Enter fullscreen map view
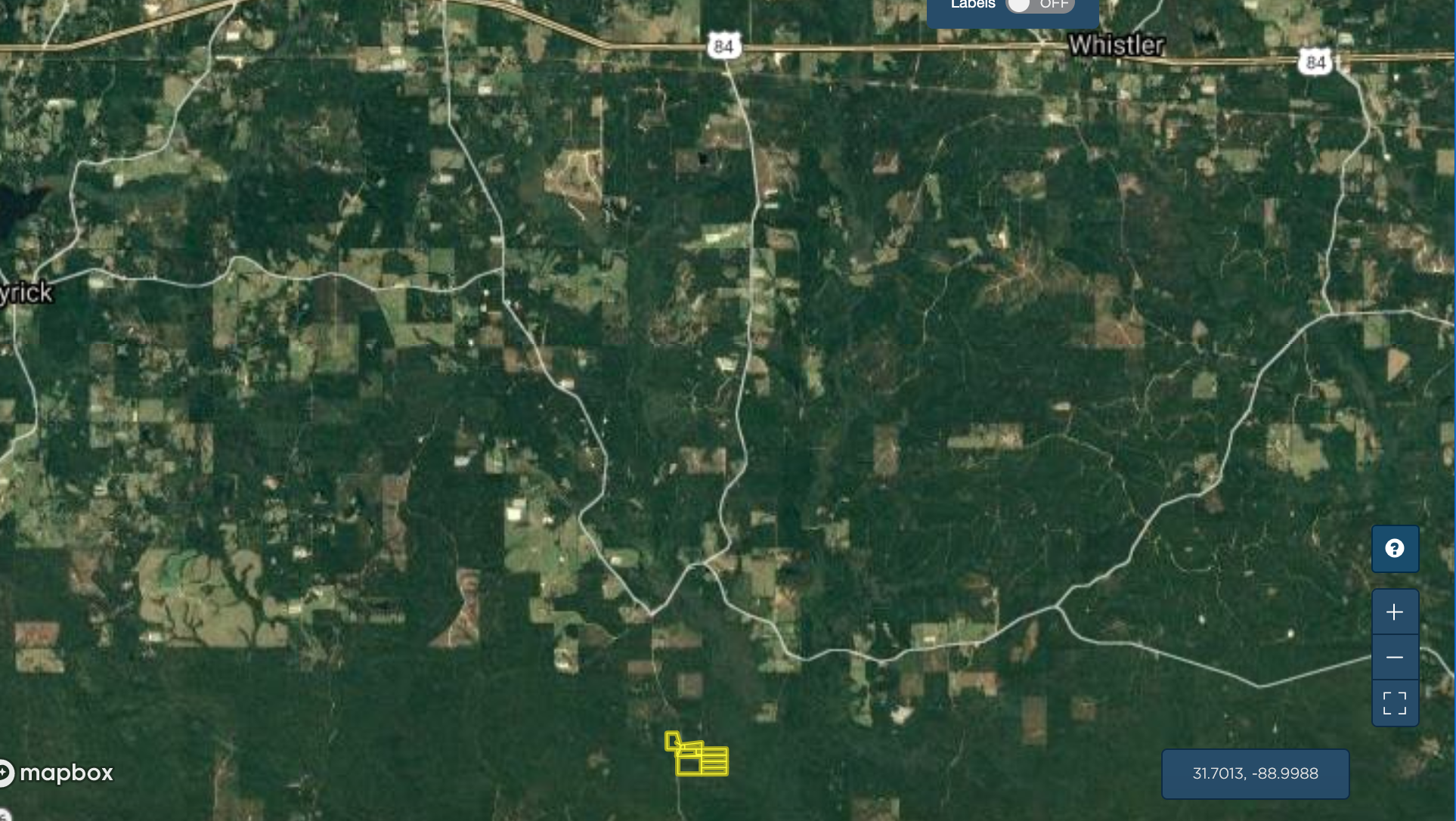The height and width of the screenshot is (821, 1456). tap(1395, 703)
